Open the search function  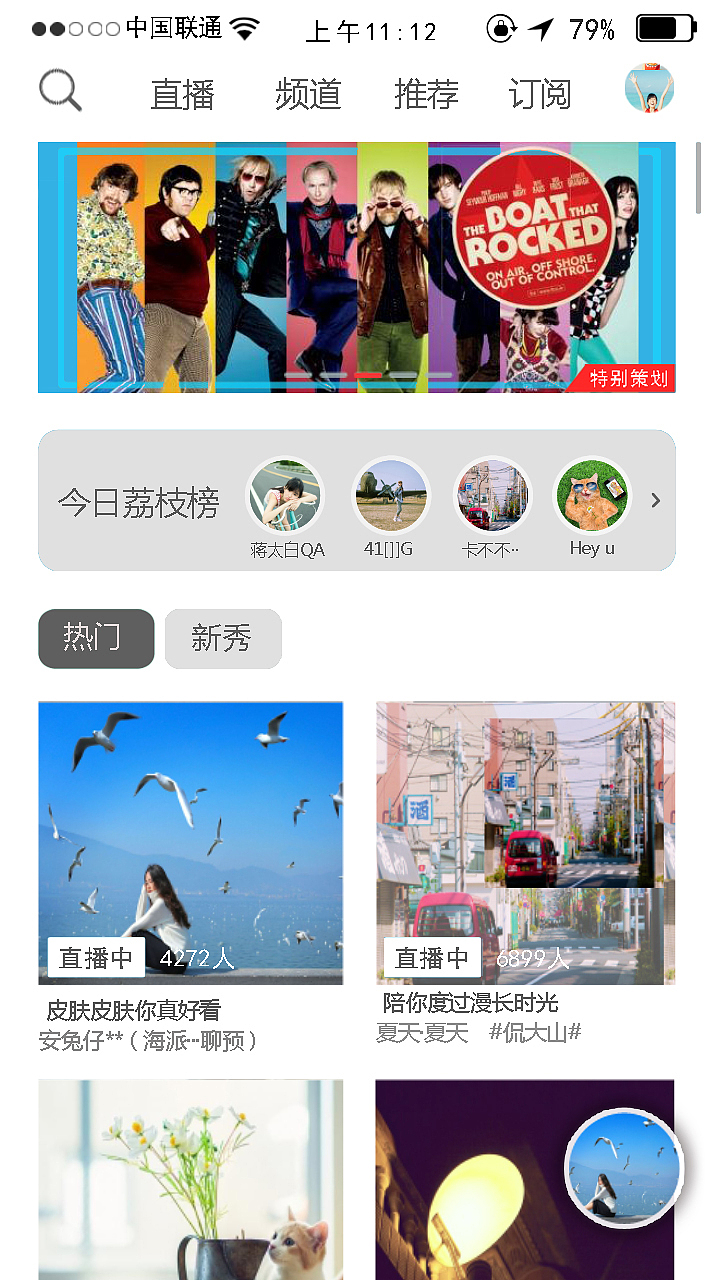tap(60, 90)
